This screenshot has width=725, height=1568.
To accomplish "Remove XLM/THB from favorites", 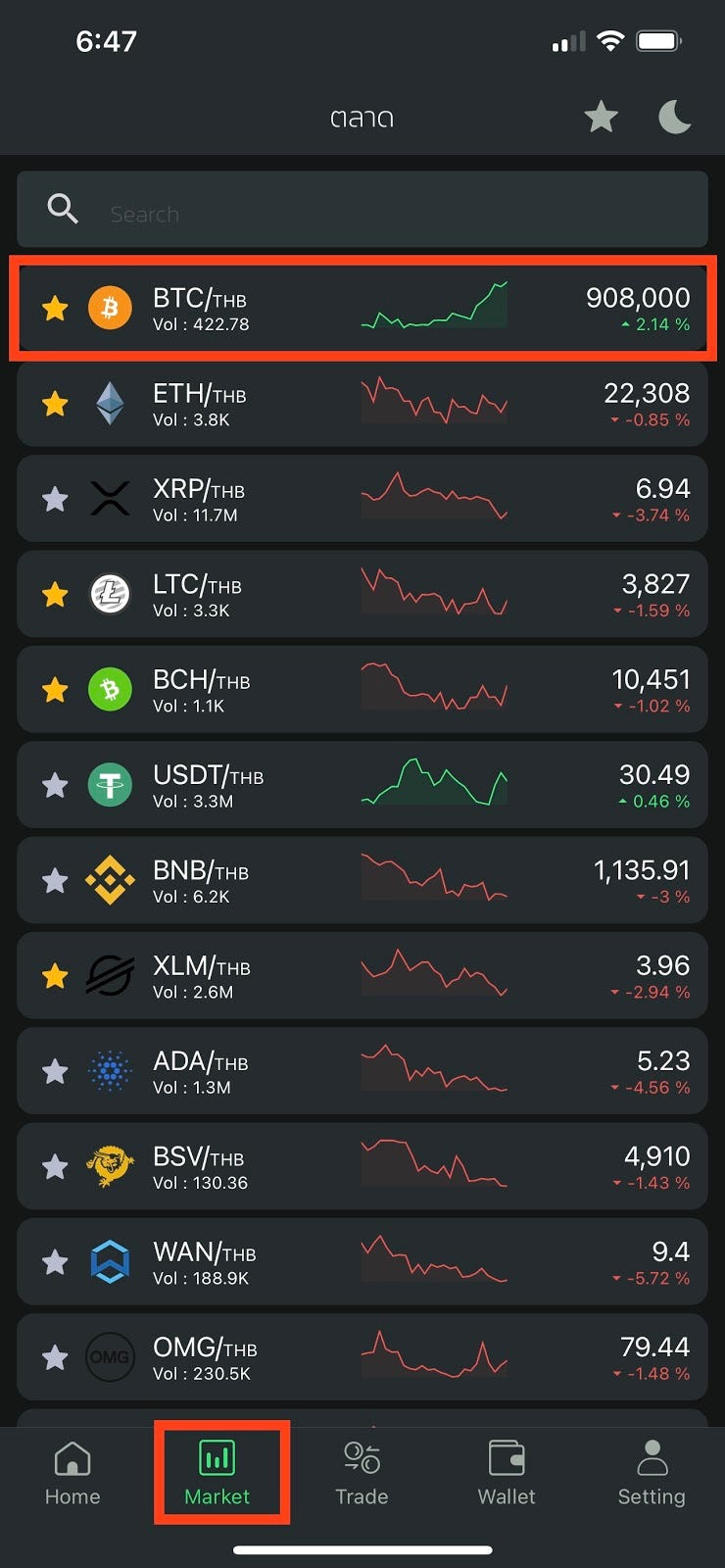I will (x=55, y=976).
